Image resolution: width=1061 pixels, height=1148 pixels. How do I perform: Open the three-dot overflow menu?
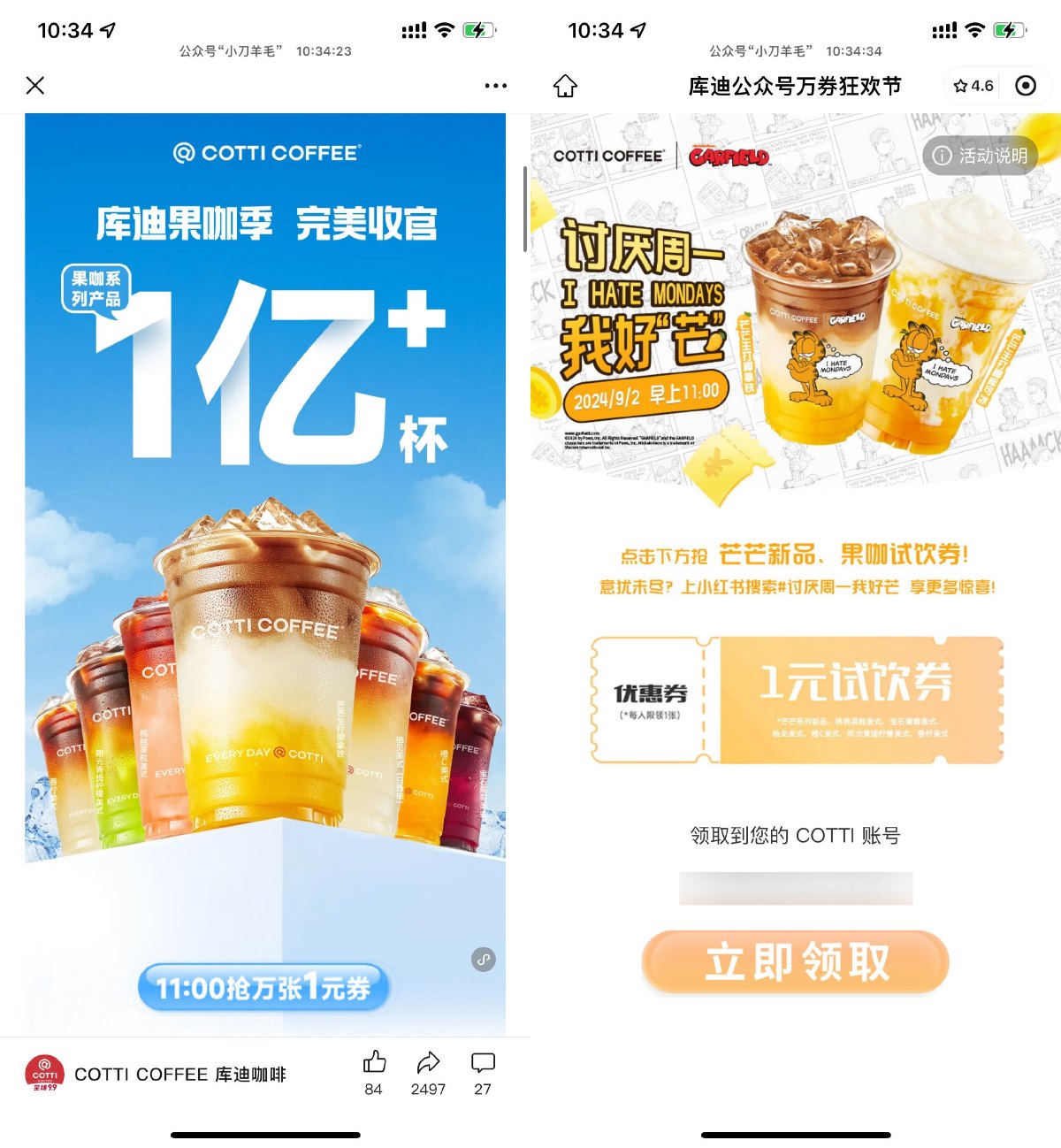(x=495, y=86)
